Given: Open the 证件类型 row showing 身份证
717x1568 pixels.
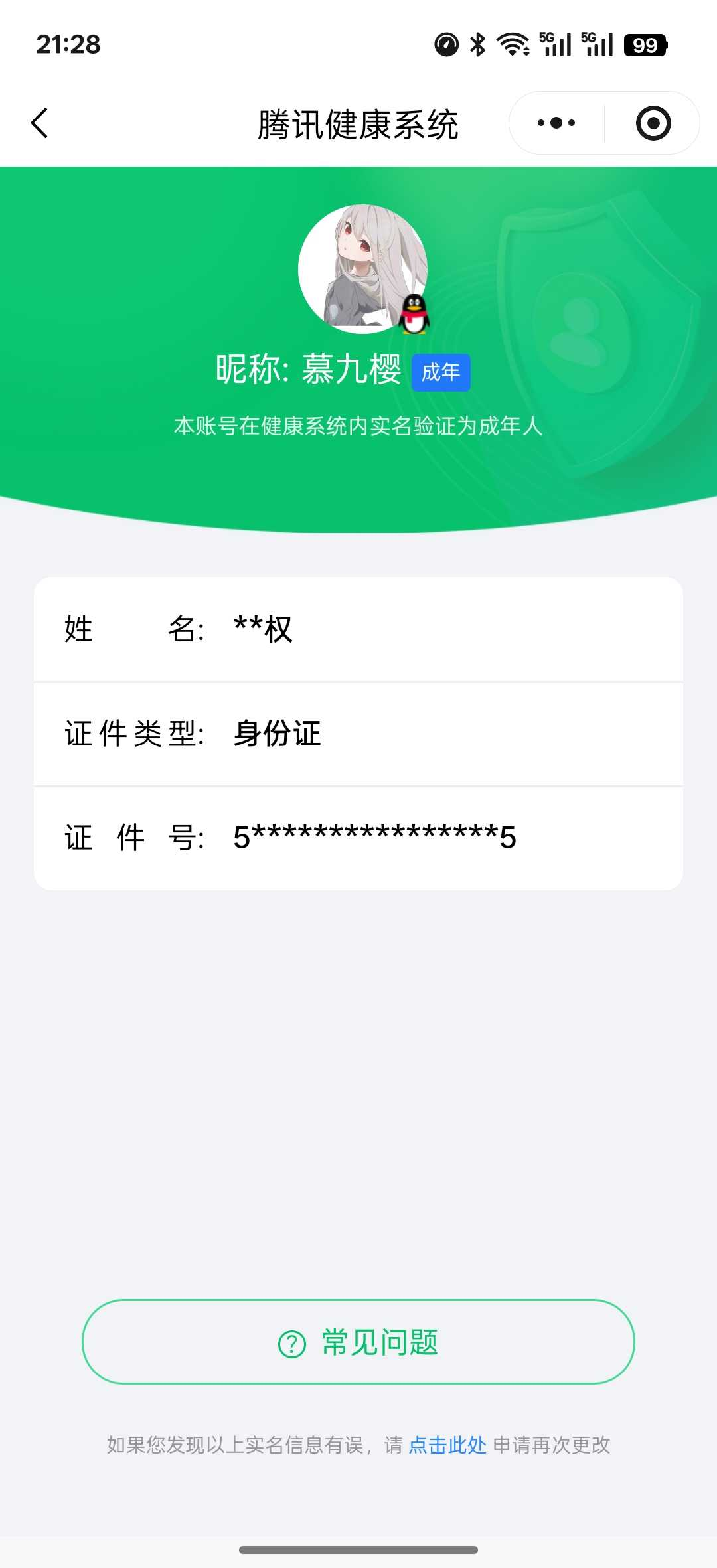Looking at the screenshot, I should pyautogui.click(x=358, y=734).
